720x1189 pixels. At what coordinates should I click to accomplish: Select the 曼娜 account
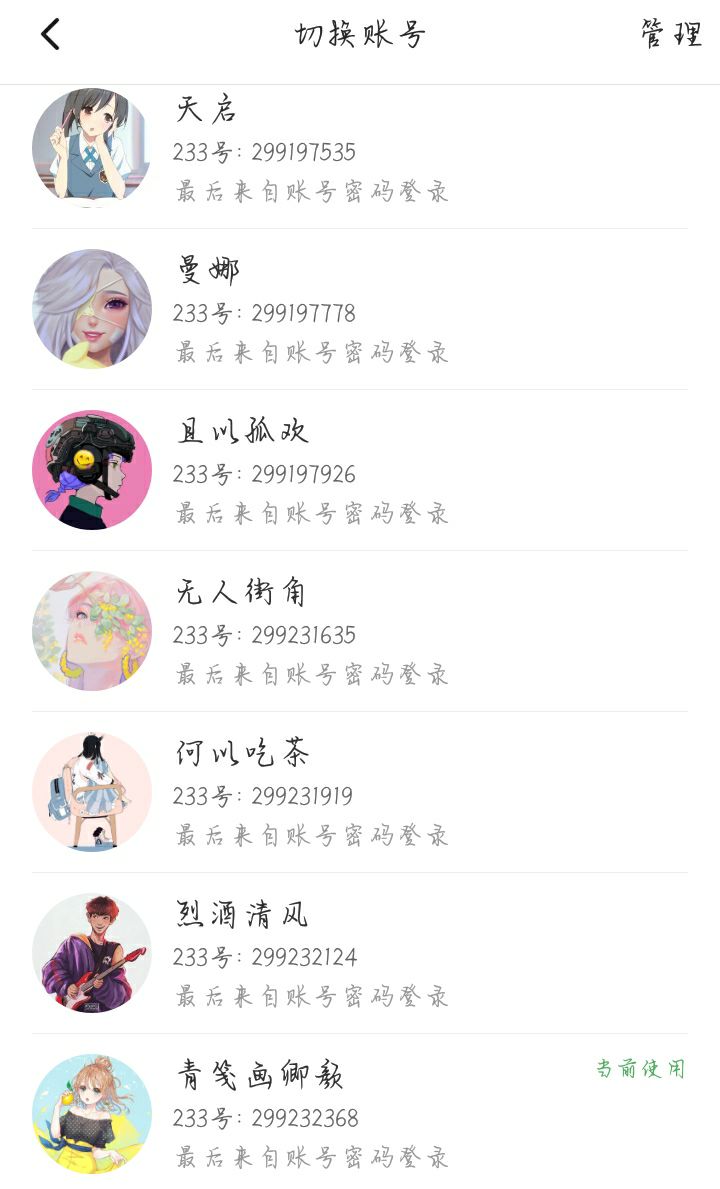[x=360, y=310]
